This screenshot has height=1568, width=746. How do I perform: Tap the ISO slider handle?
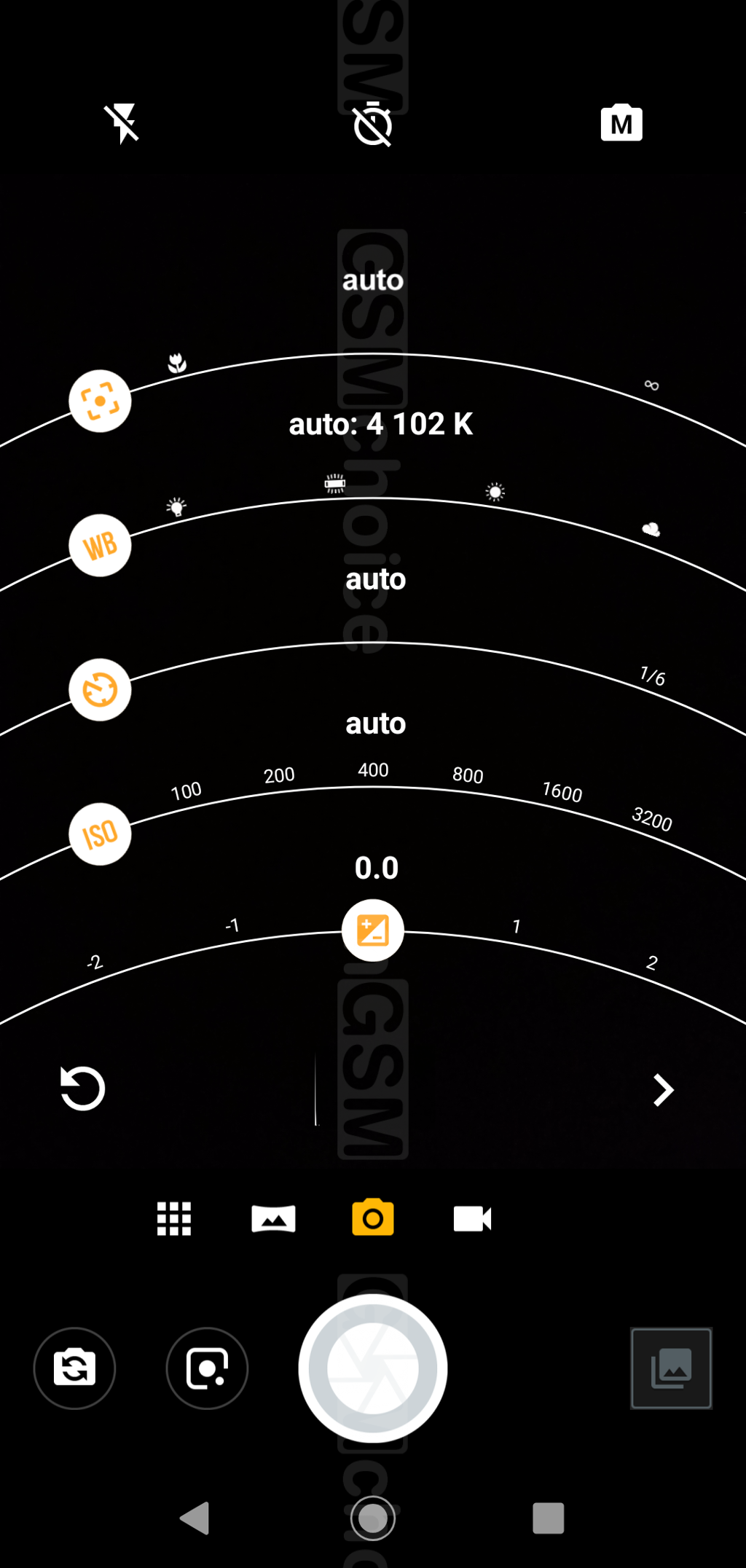pyautogui.click(x=100, y=834)
